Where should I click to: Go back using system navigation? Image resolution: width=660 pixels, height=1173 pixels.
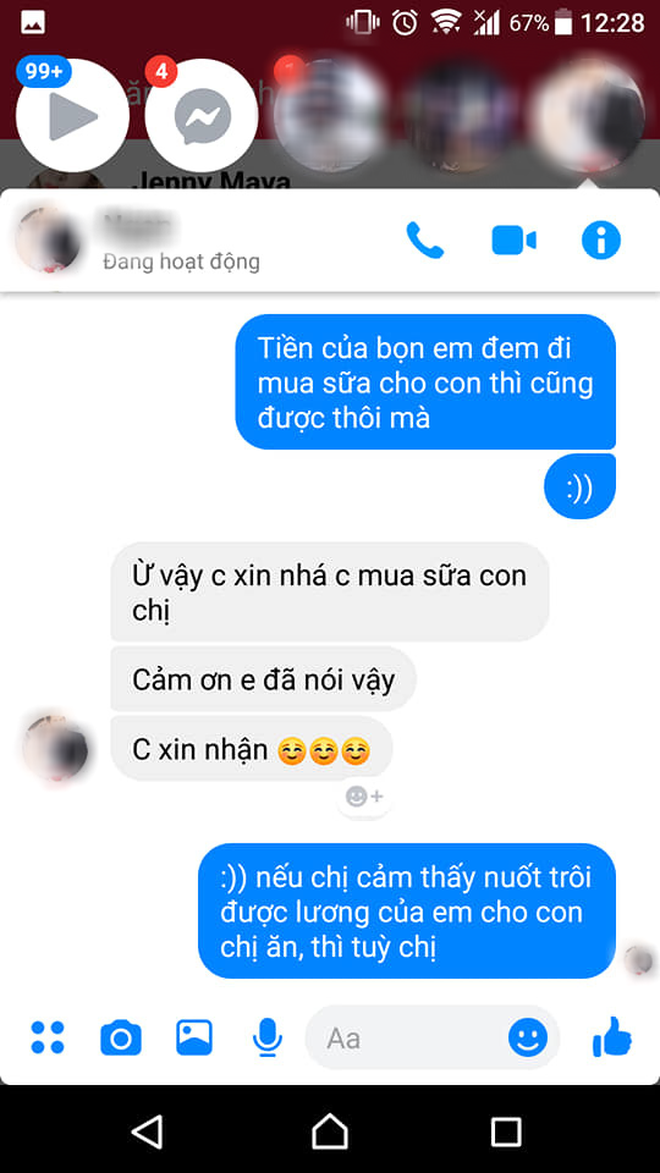(x=148, y=1131)
